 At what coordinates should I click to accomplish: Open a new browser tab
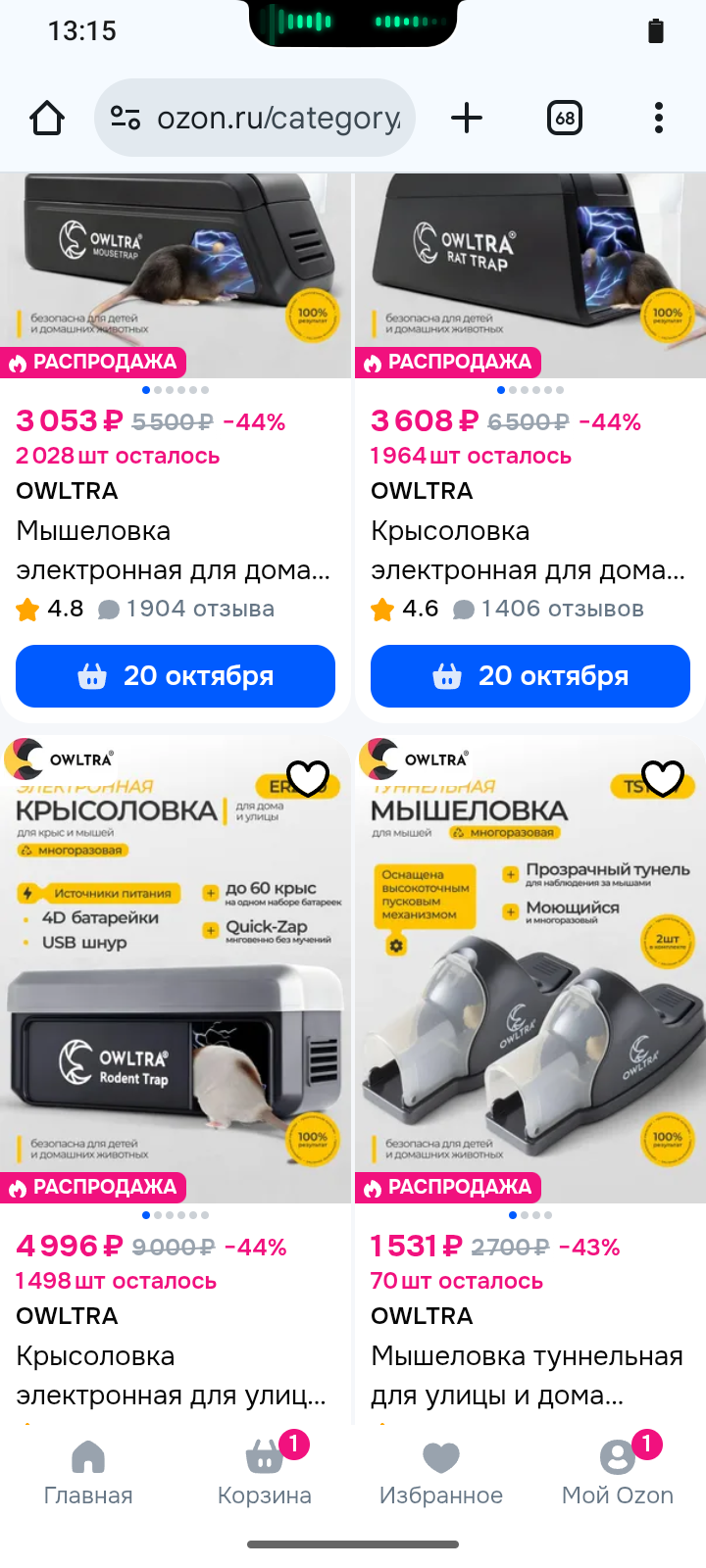click(x=467, y=119)
